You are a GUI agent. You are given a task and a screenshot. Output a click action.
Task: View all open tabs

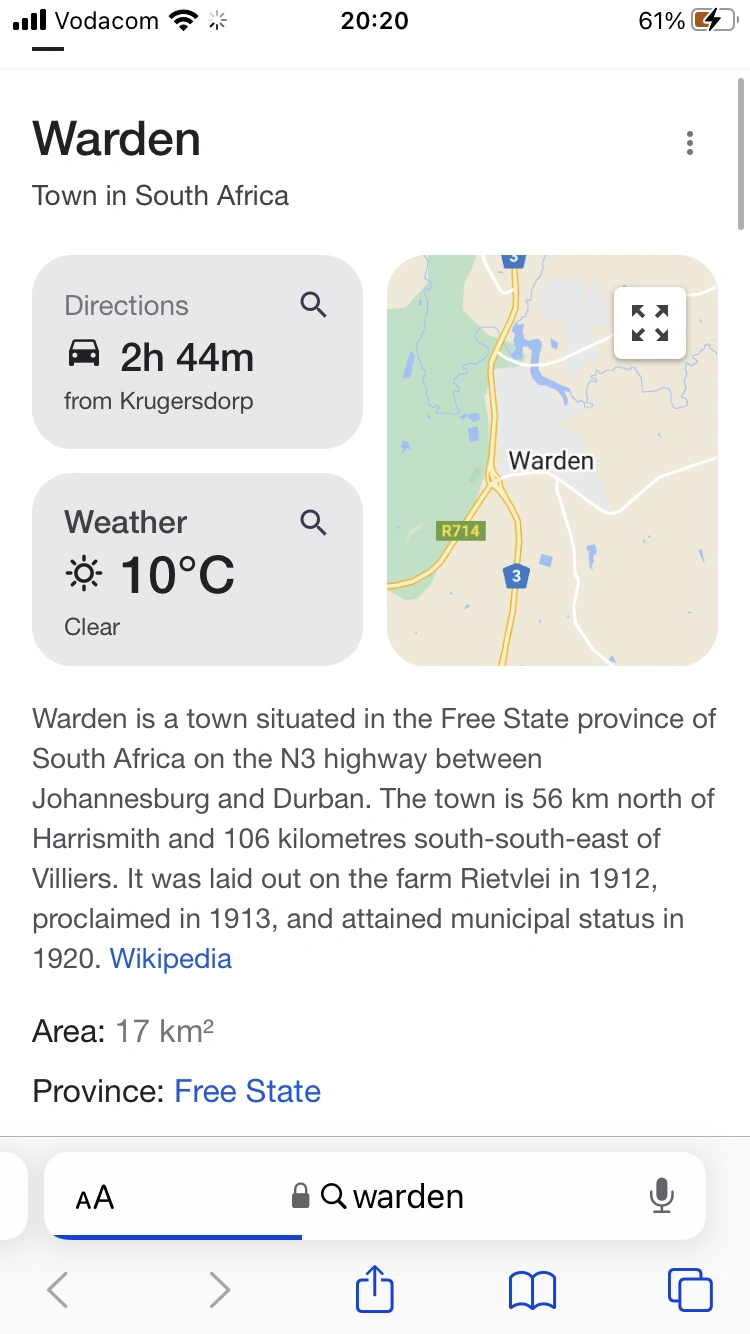690,1290
